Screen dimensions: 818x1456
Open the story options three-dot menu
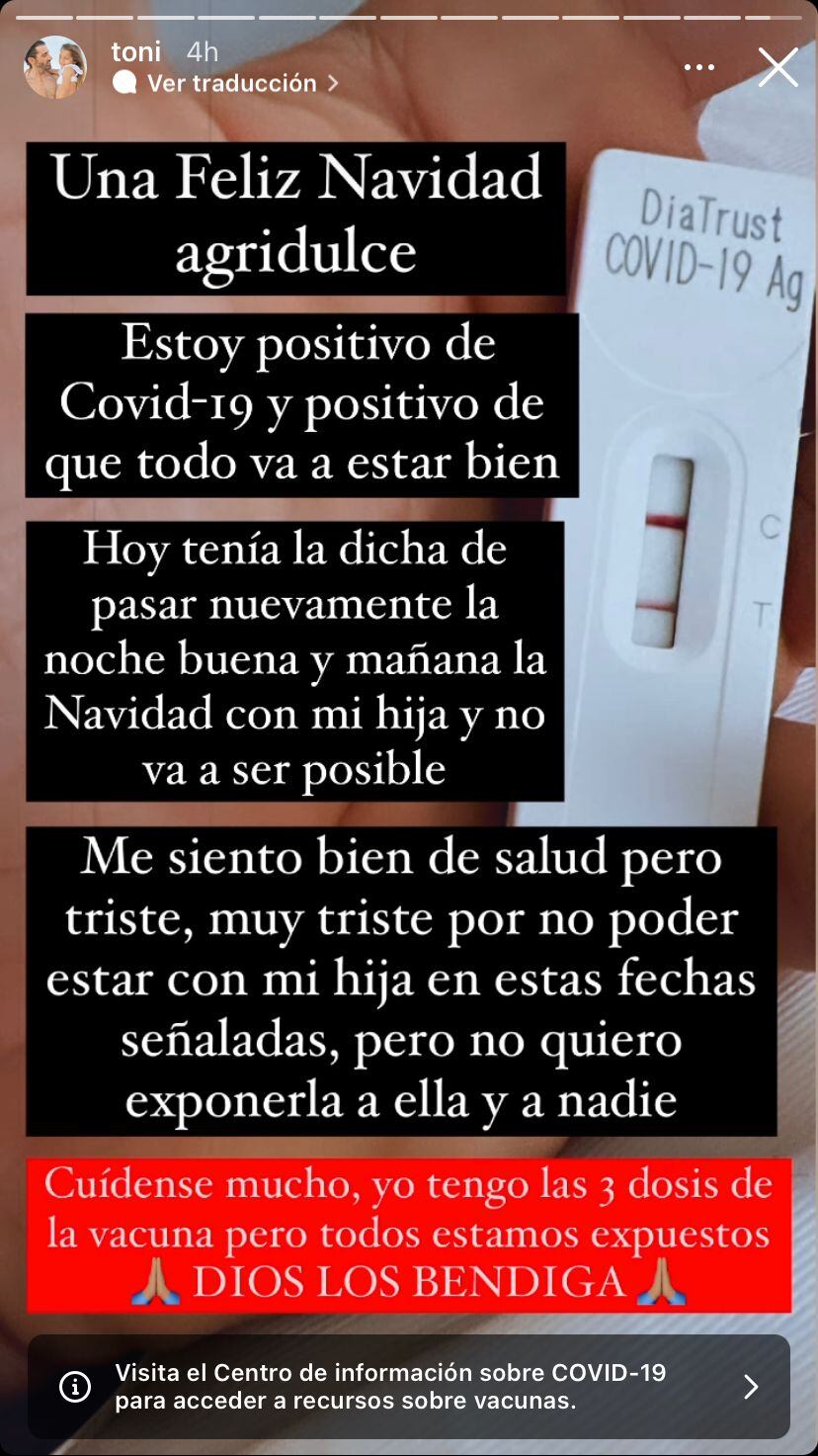coord(698,67)
